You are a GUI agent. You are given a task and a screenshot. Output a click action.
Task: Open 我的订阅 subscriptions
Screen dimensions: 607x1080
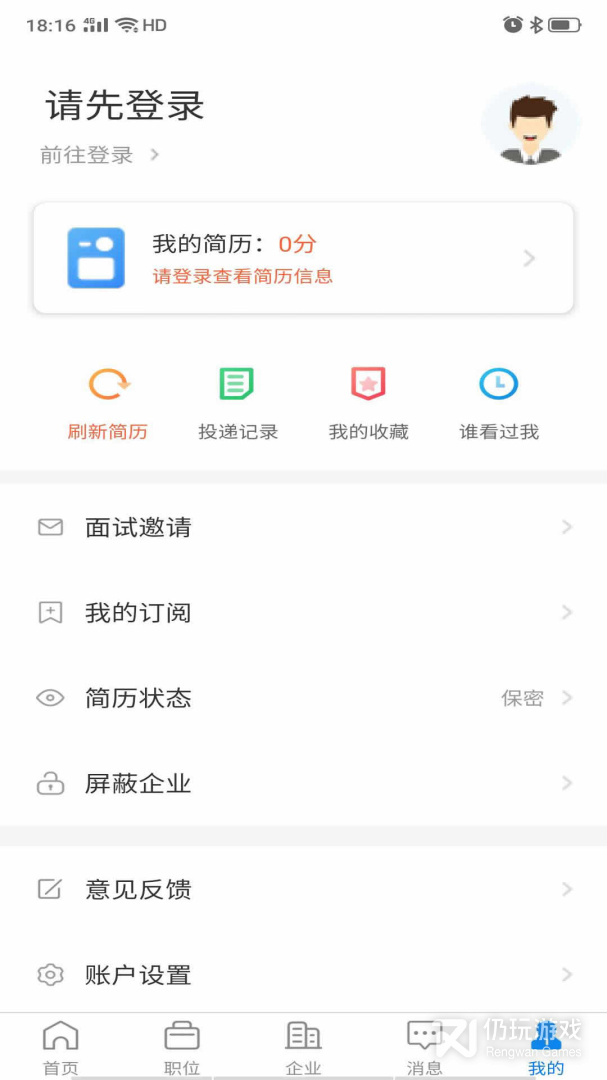coord(303,613)
